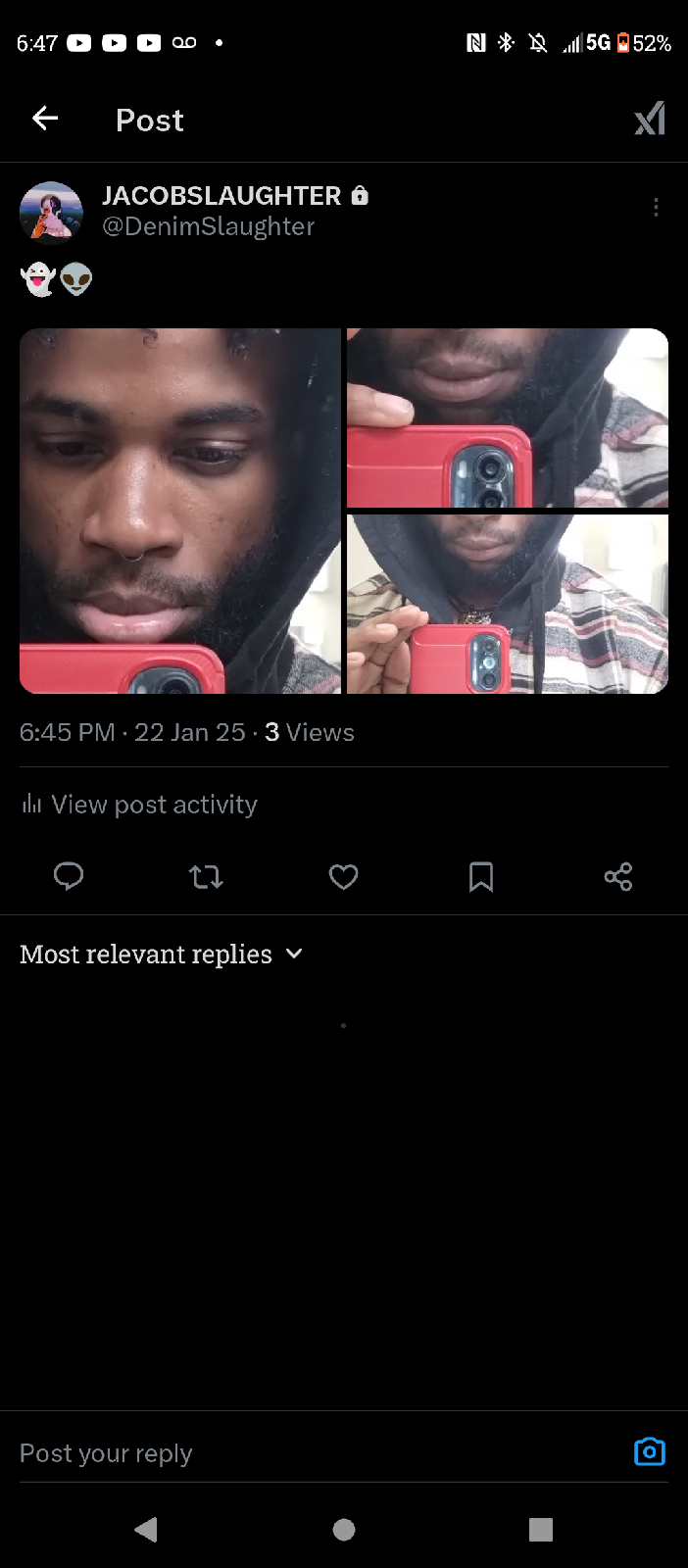Attach a photo with the camera icon
Screen dimensions: 688x1568
tap(649, 1451)
